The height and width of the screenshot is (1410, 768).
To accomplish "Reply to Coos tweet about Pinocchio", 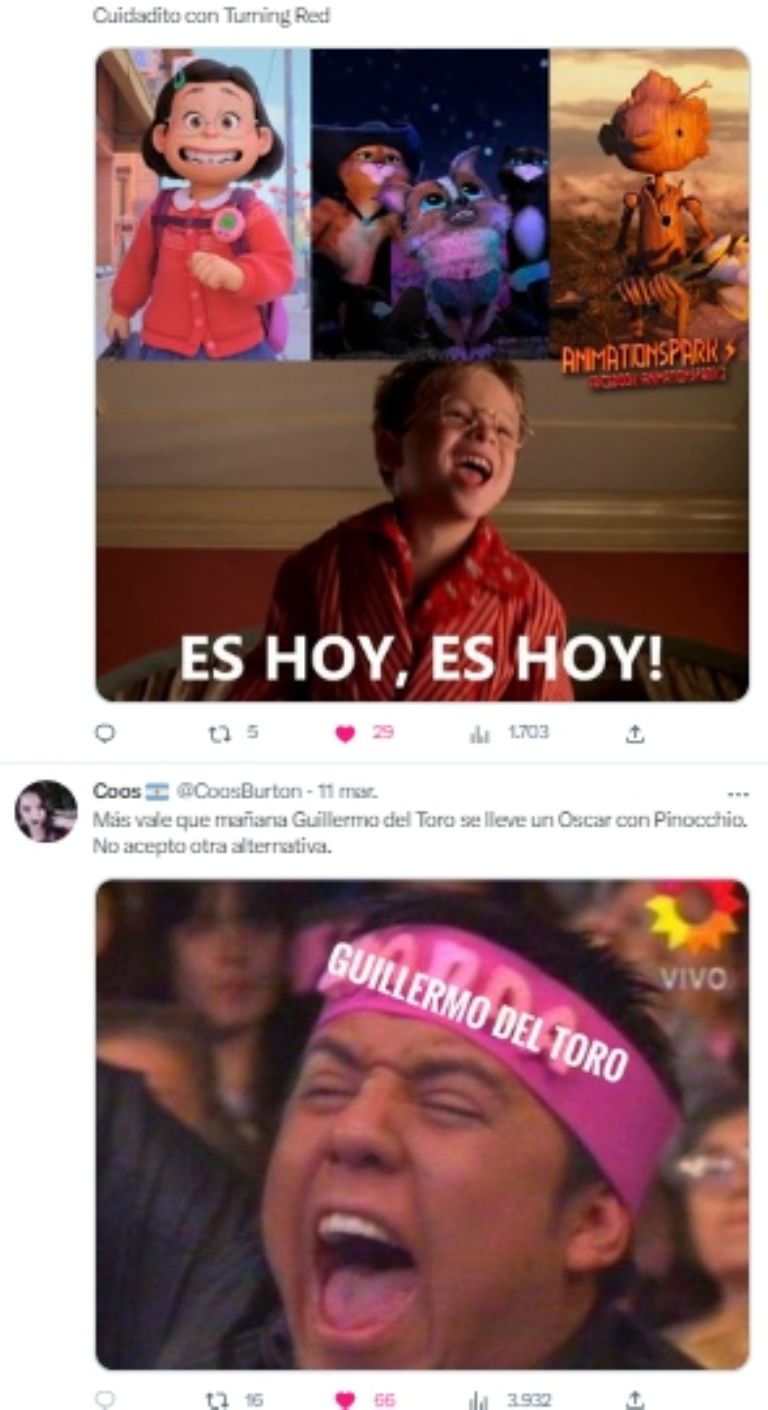I will point(105,1400).
